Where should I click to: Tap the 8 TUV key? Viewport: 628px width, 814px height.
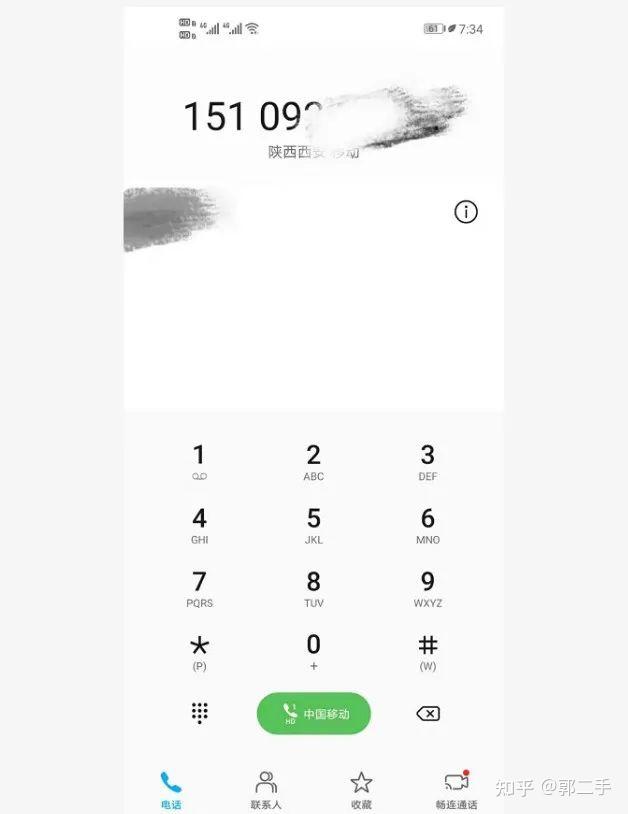click(x=313, y=587)
